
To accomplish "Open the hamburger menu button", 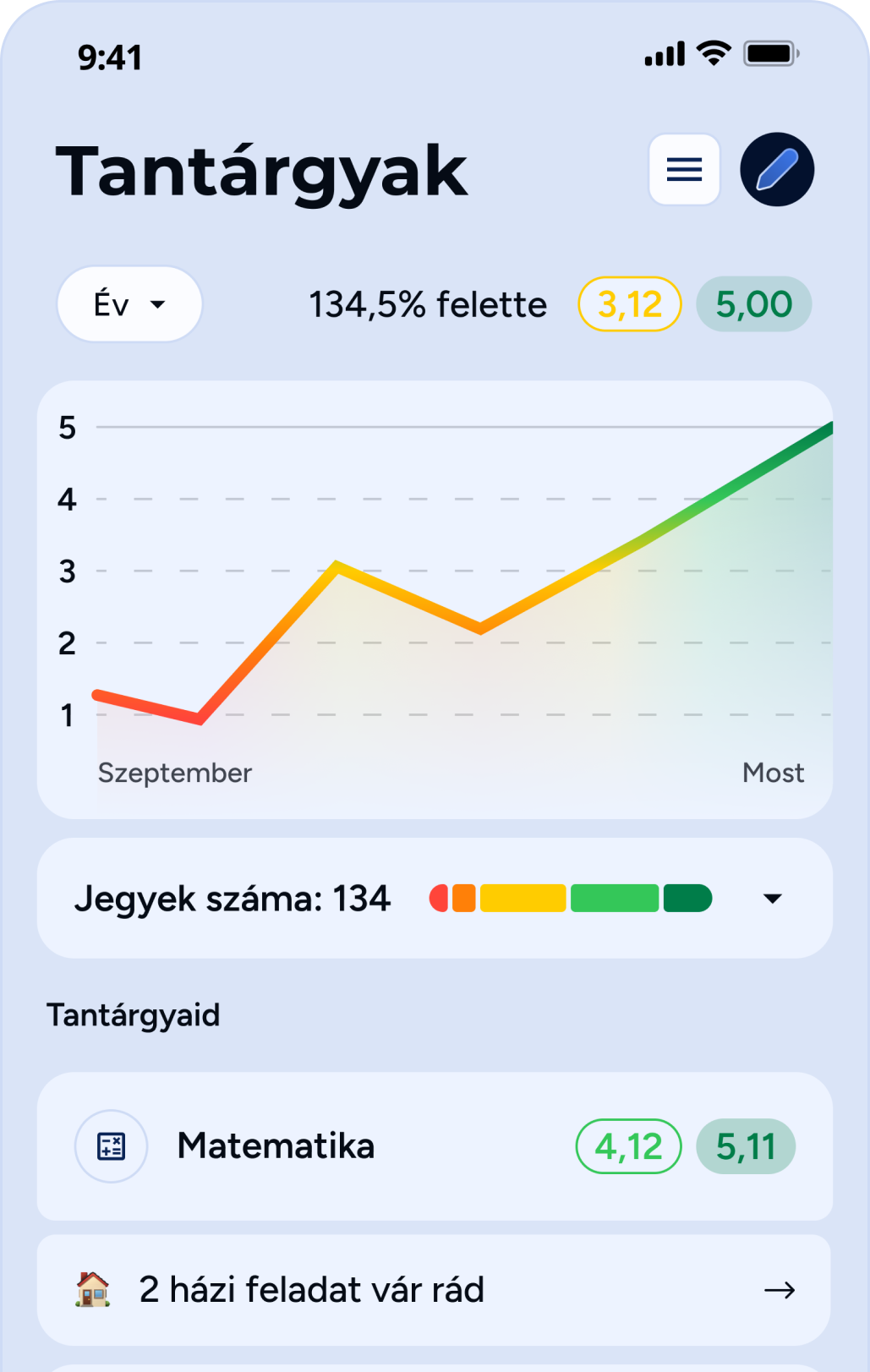I will pyautogui.click(x=684, y=170).
